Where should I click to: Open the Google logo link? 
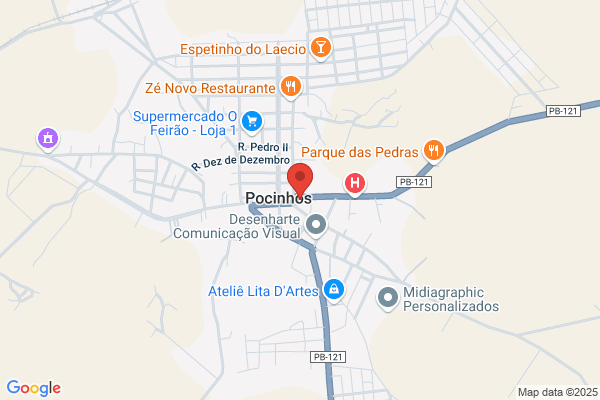(x=34, y=388)
